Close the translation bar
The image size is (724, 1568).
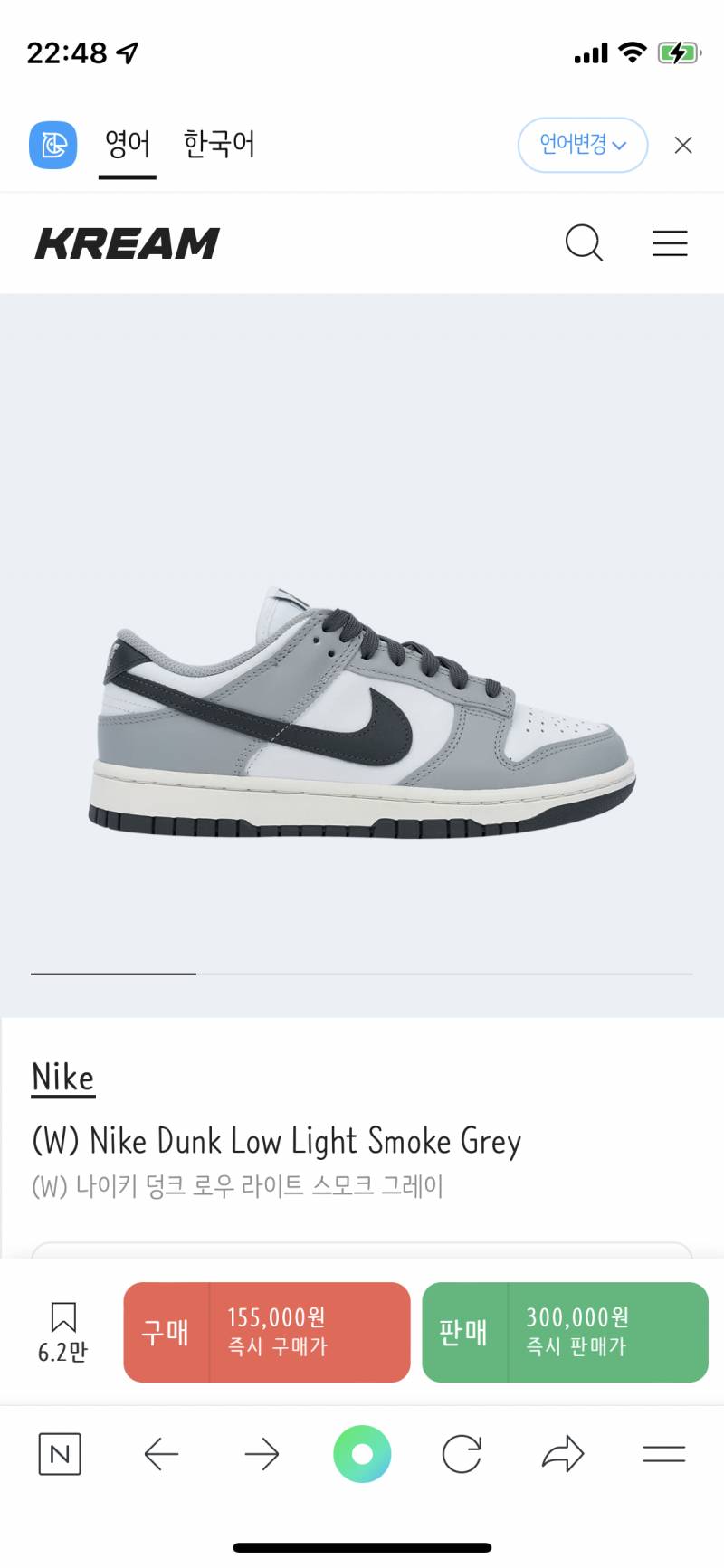coord(683,145)
